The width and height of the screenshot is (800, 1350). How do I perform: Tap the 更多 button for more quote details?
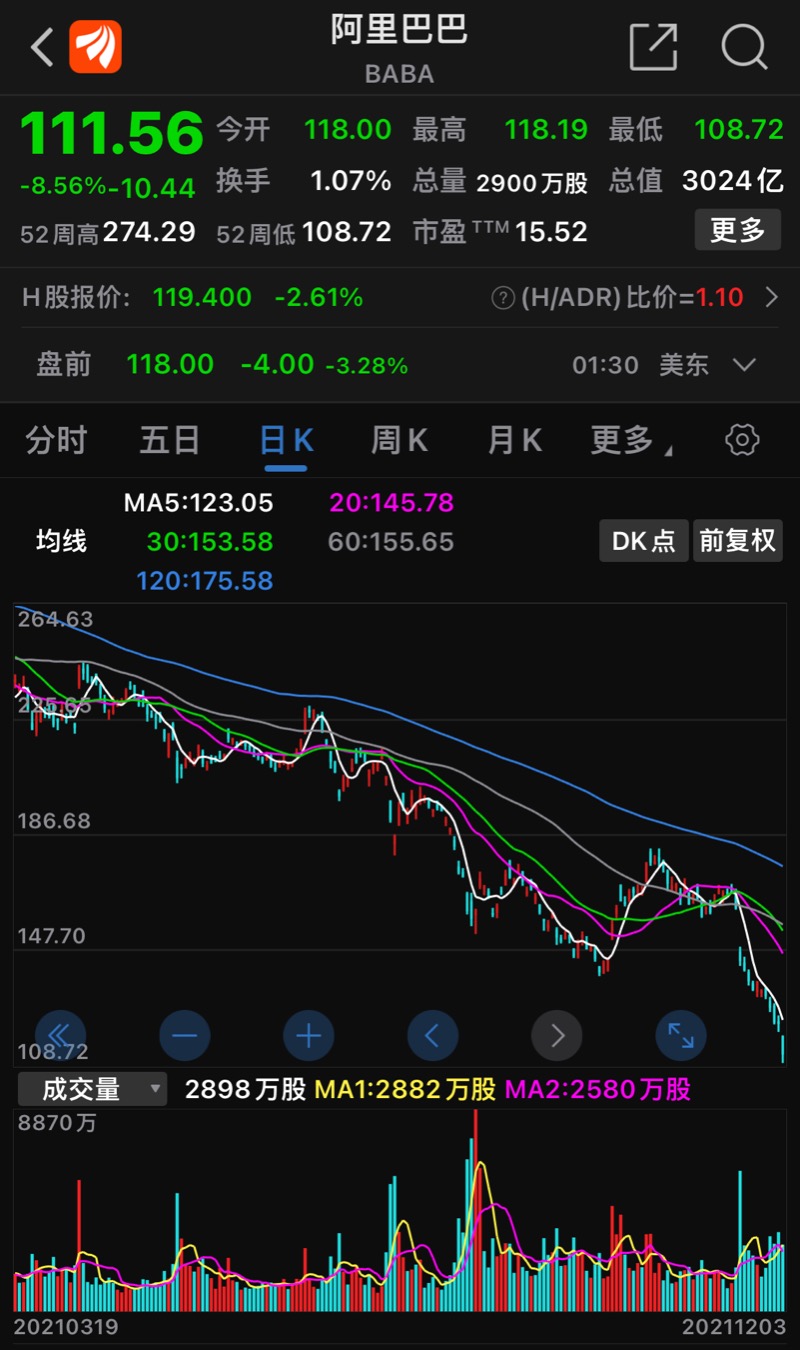[x=737, y=230]
